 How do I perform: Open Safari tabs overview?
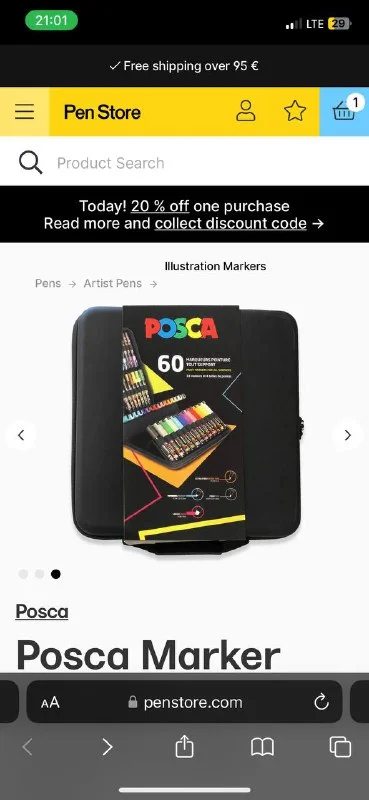(340, 747)
